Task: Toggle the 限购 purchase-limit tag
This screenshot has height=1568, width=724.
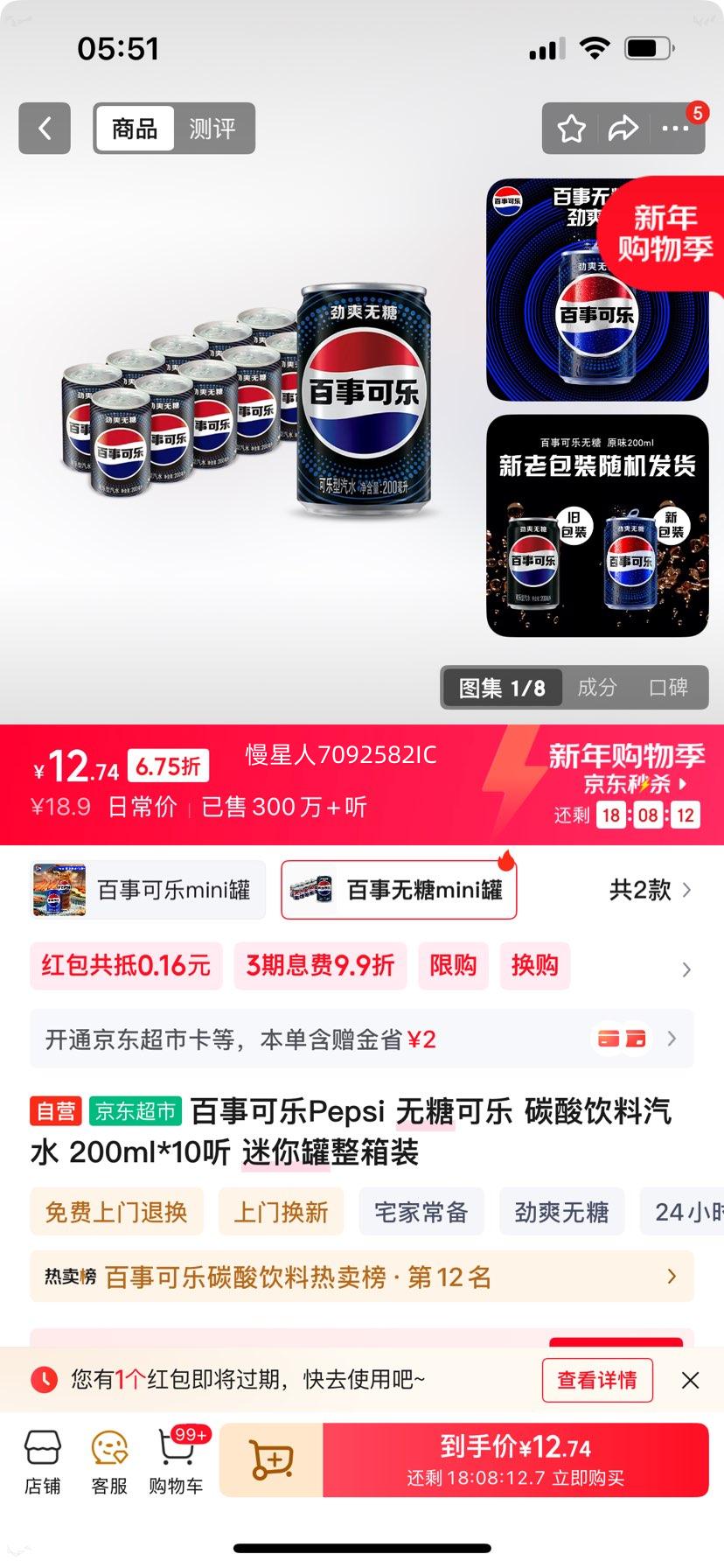Action: point(453,966)
